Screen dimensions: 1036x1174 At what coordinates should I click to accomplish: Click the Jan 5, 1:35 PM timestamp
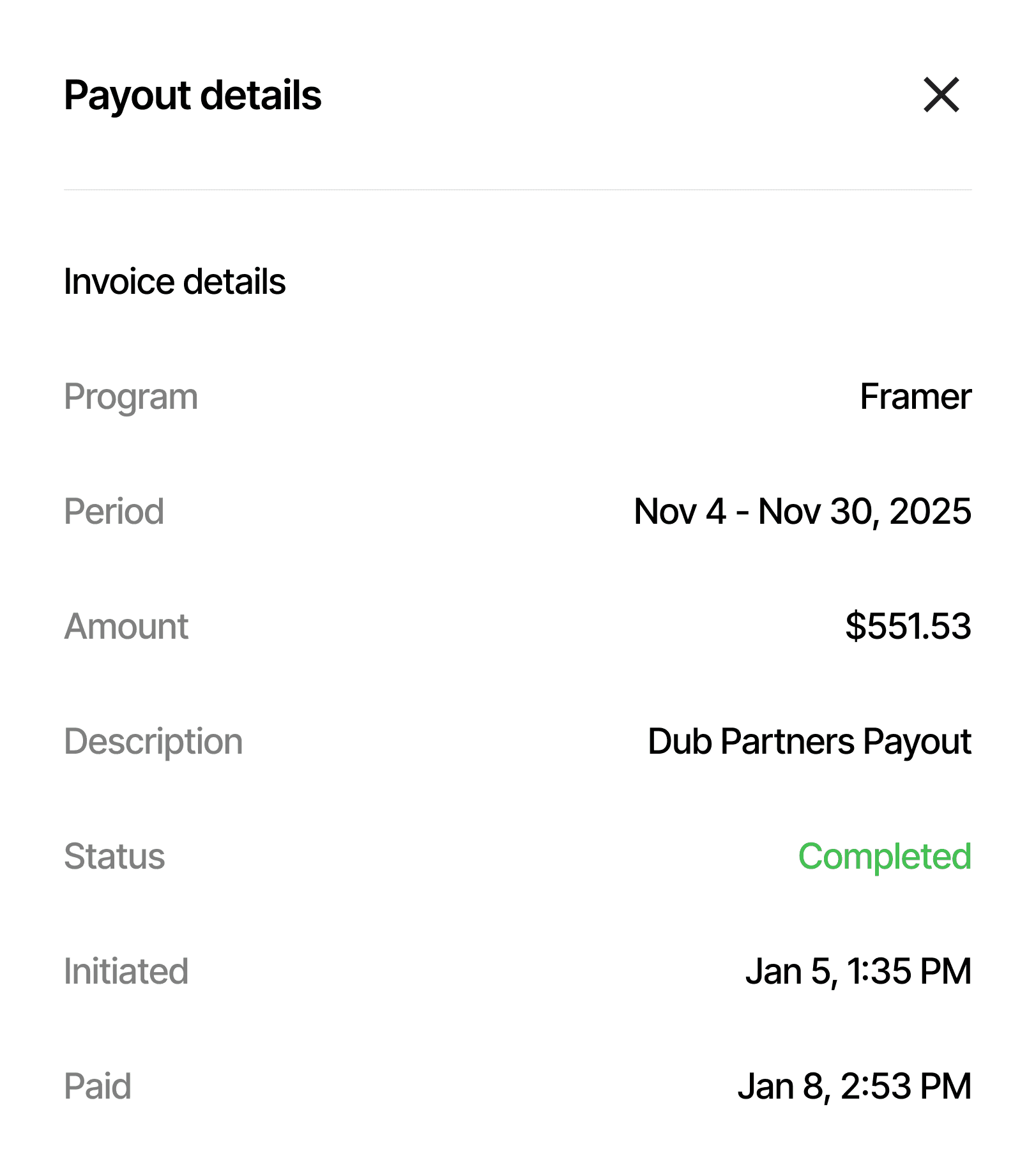click(x=858, y=971)
